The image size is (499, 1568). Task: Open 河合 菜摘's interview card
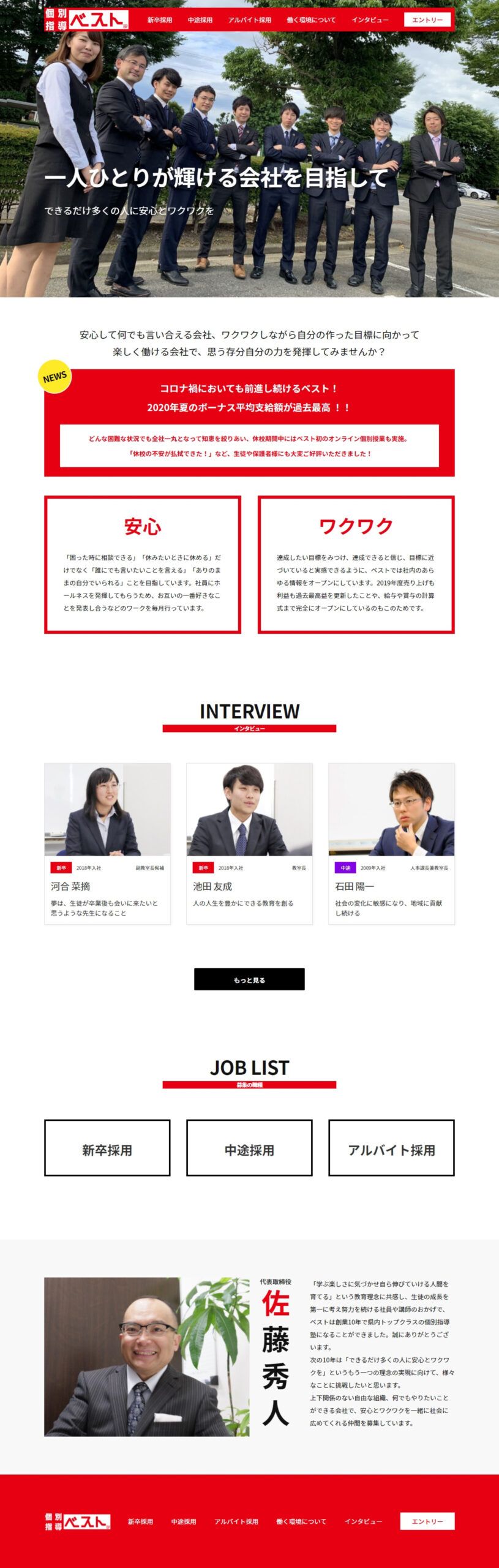point(107,843)
